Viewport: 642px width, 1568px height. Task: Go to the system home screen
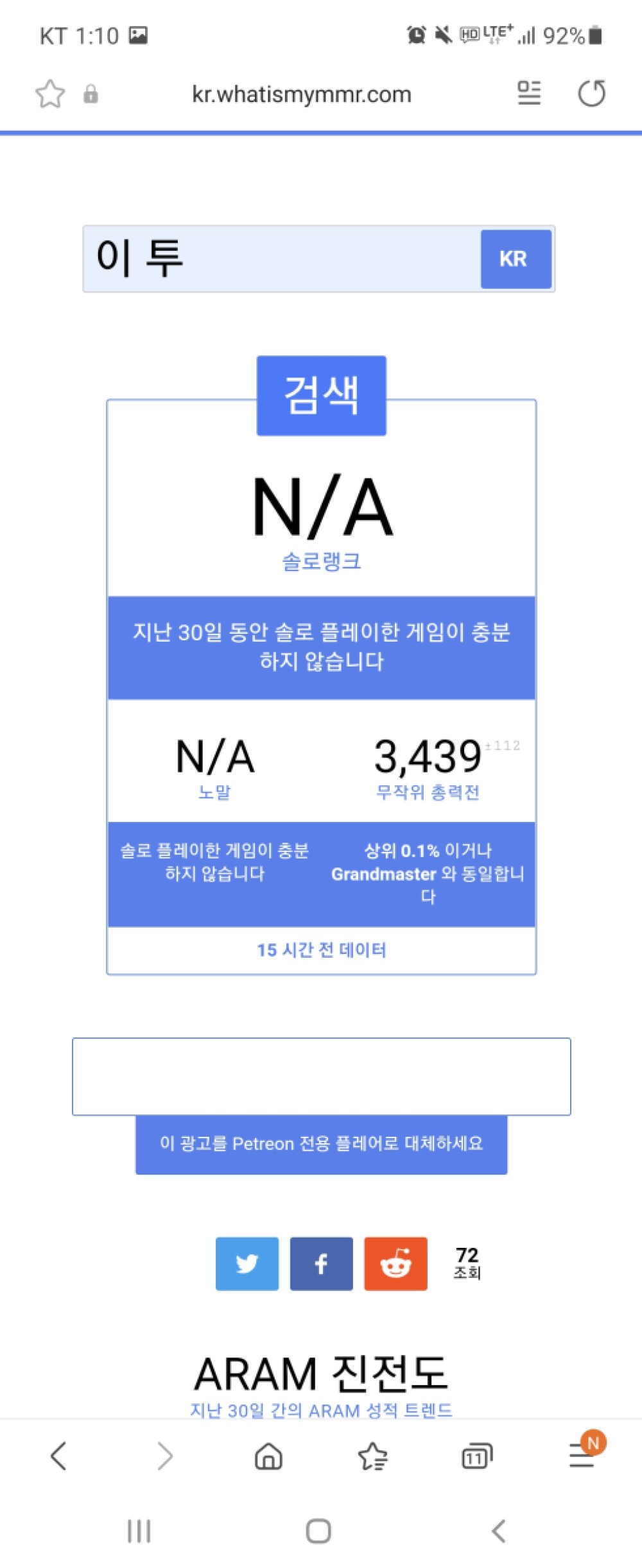point(318,1531)
